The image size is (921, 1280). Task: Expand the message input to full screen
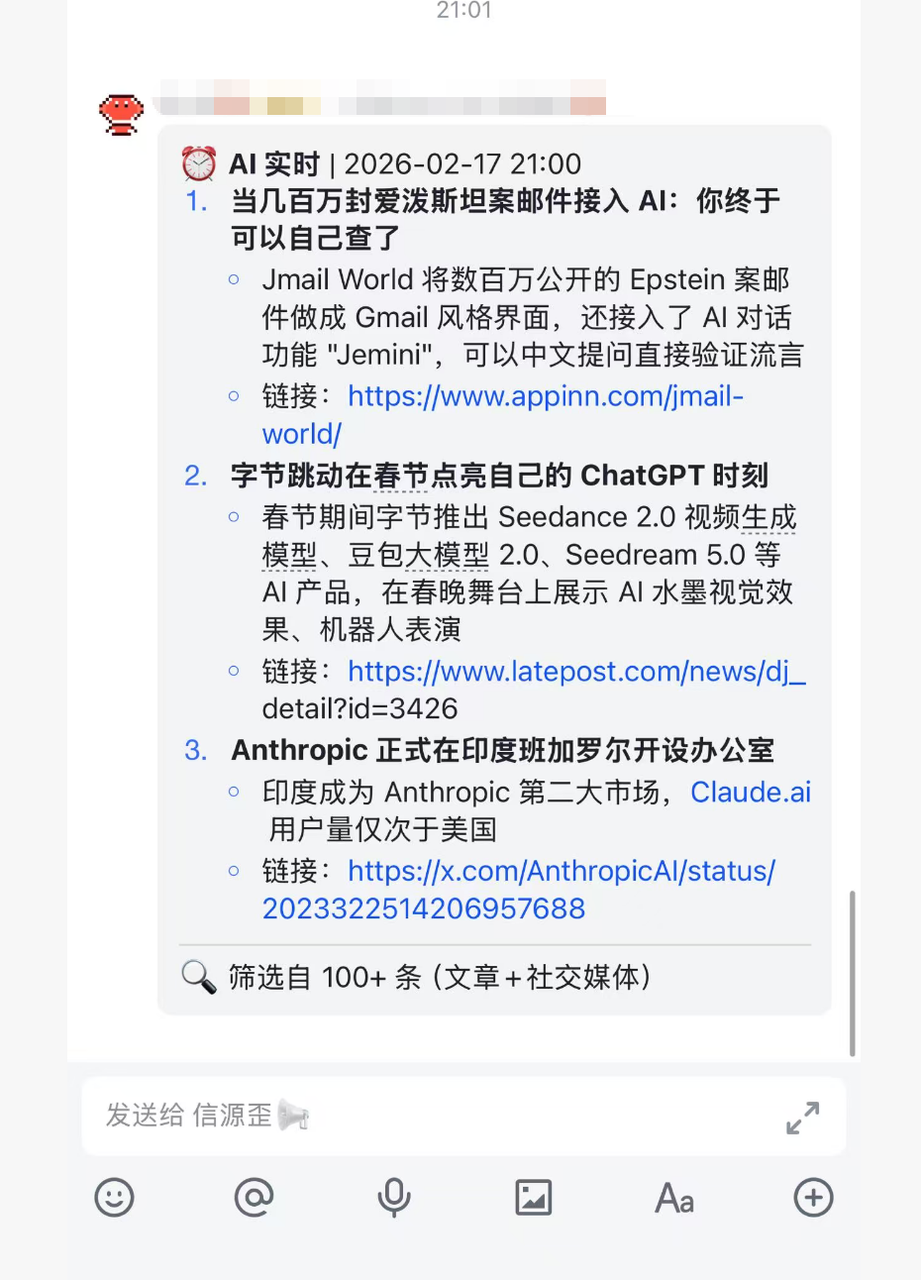pyautogui.click(x=802, y=1117)
